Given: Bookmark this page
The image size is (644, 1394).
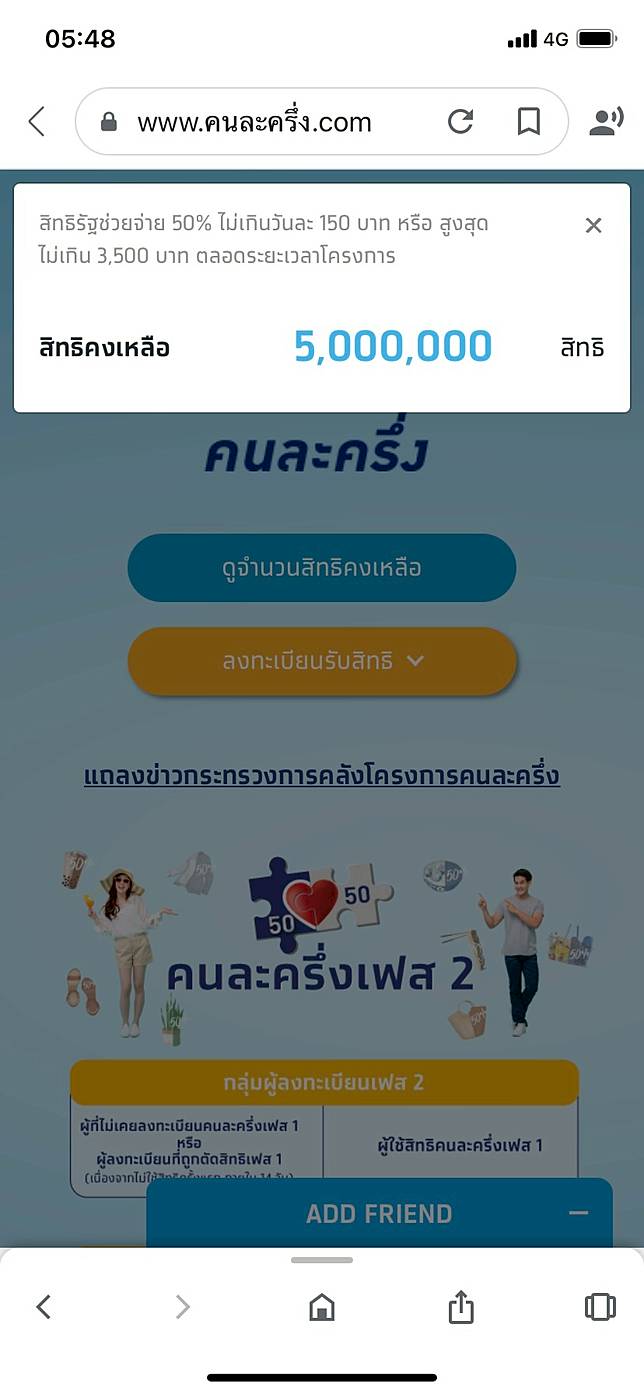Looking at the screenshot, I should (x=528, y=122).
